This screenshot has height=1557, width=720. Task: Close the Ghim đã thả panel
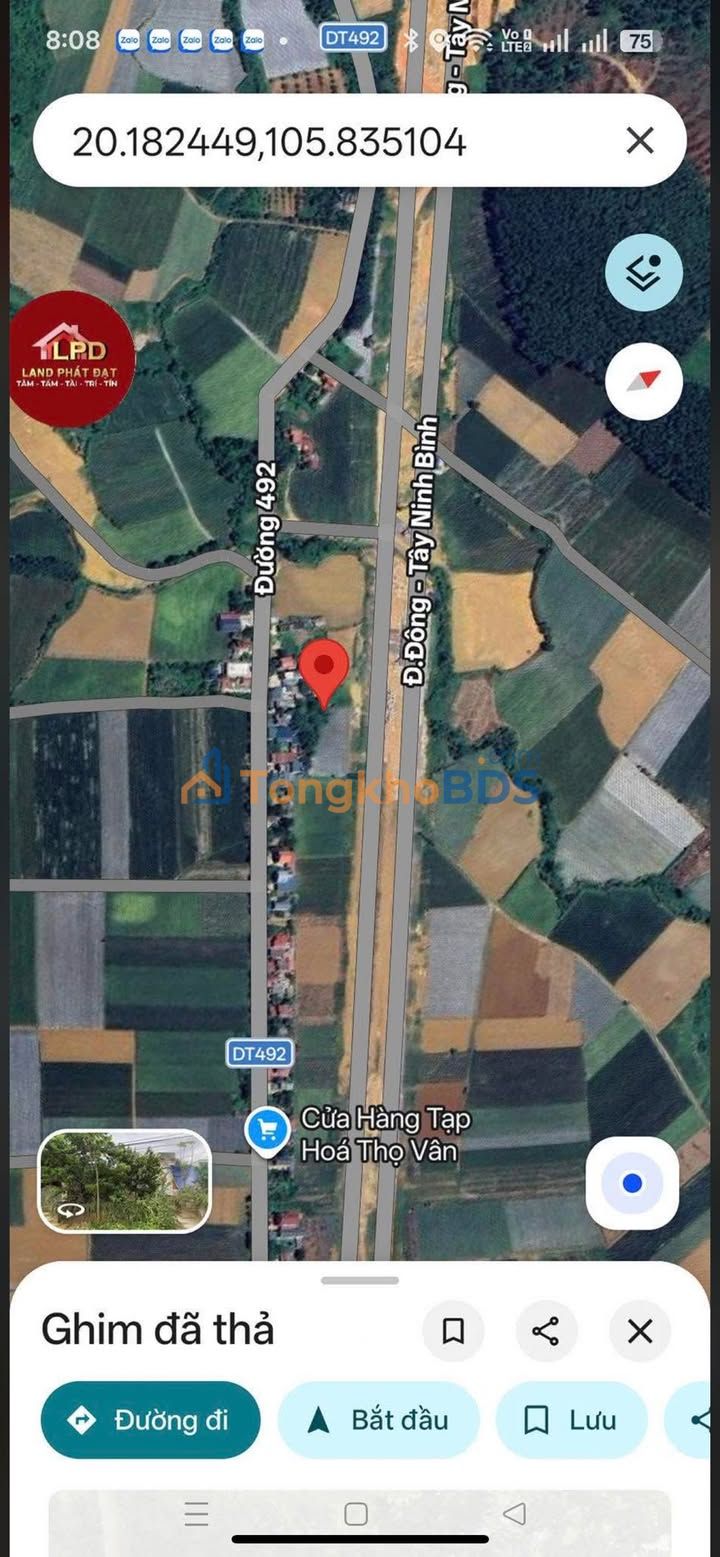point(640,1331)
